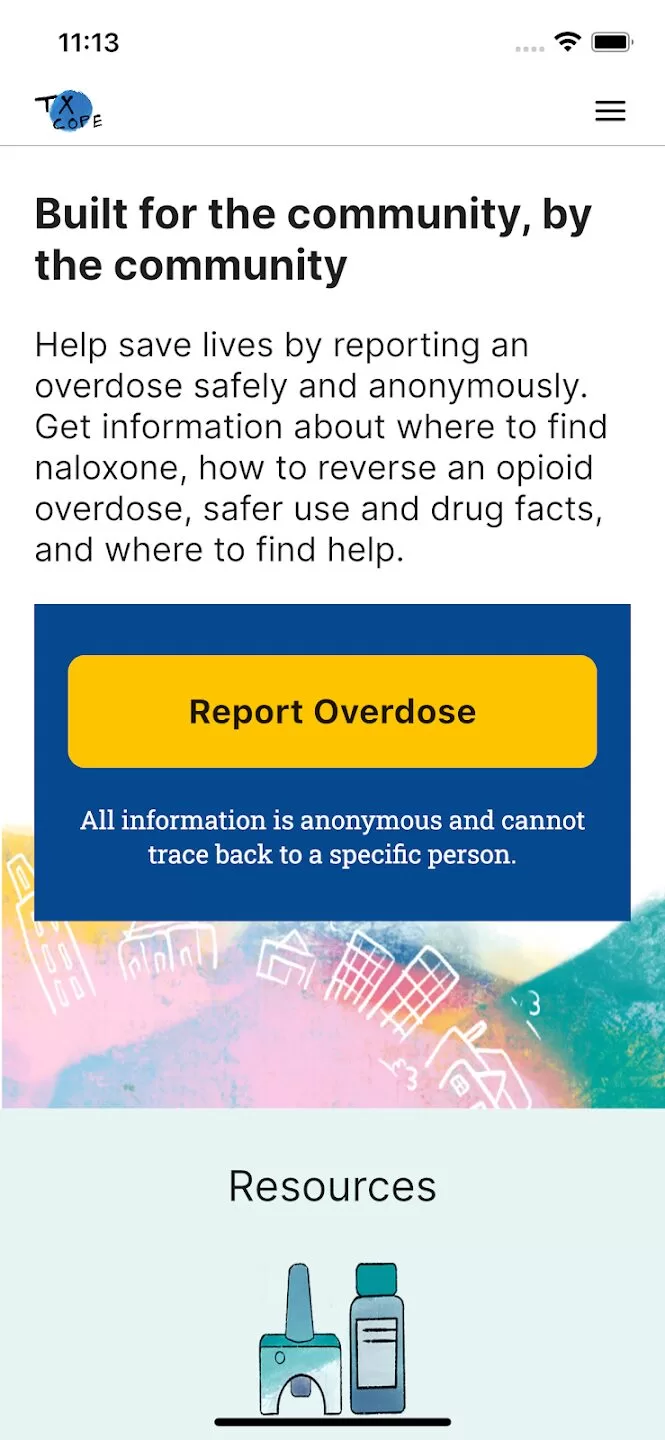This screenshot has height=1440, width=665.
Task: Tap the Report Overdose button
Action: coord(332,712)
